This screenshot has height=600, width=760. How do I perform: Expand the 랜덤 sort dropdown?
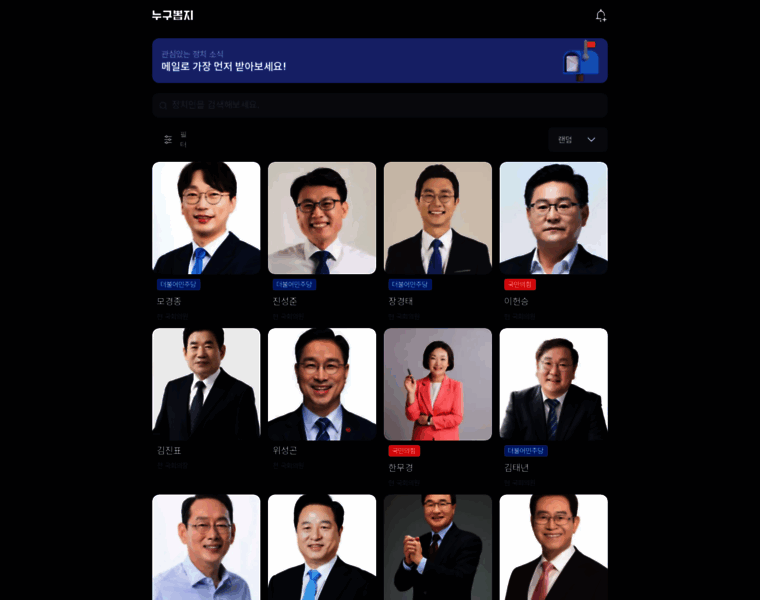pyautogui.click(x=577, y=139)
